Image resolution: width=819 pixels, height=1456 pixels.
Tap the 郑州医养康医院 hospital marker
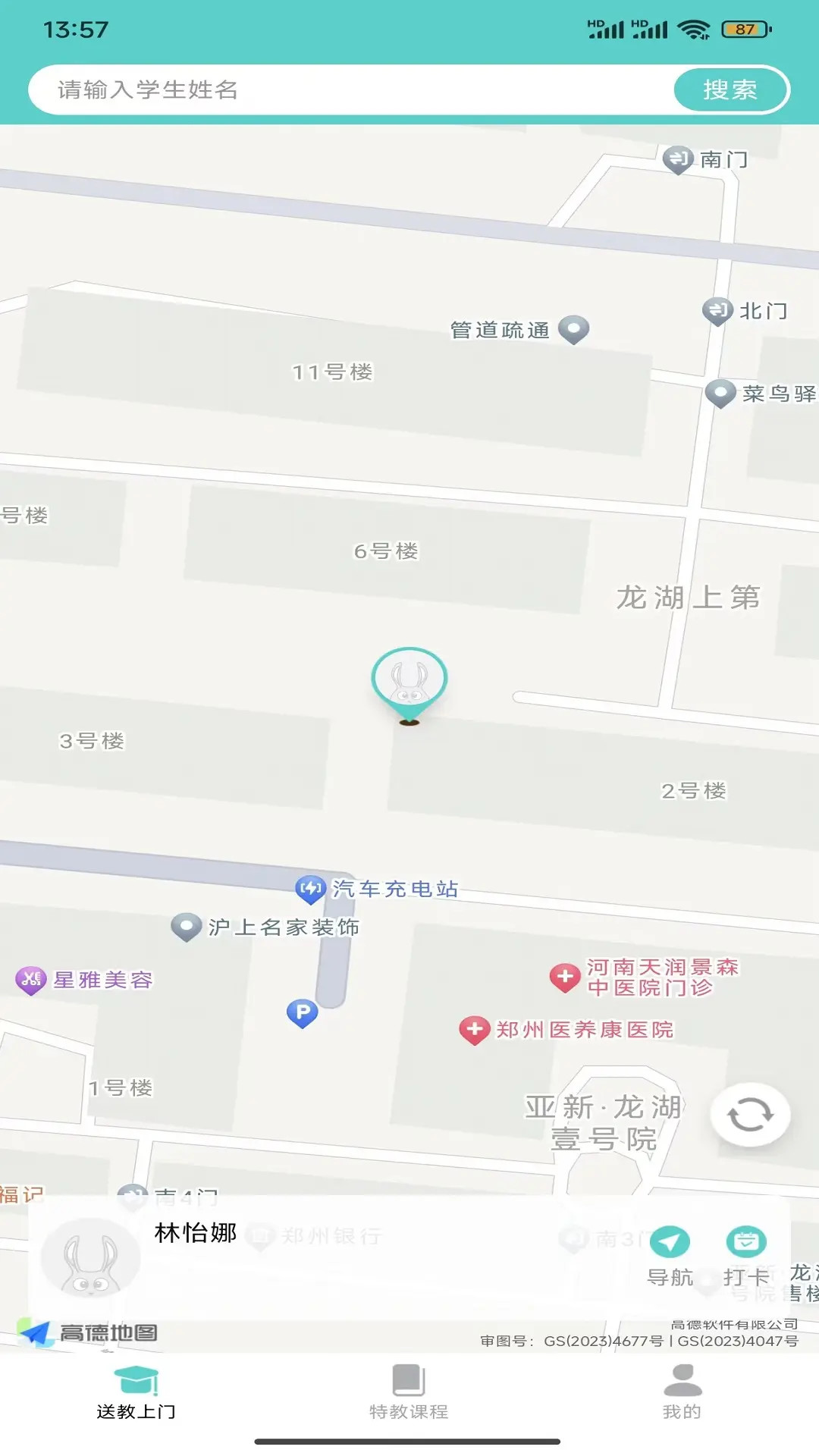pyautogui.click(x=475, y=1030)
